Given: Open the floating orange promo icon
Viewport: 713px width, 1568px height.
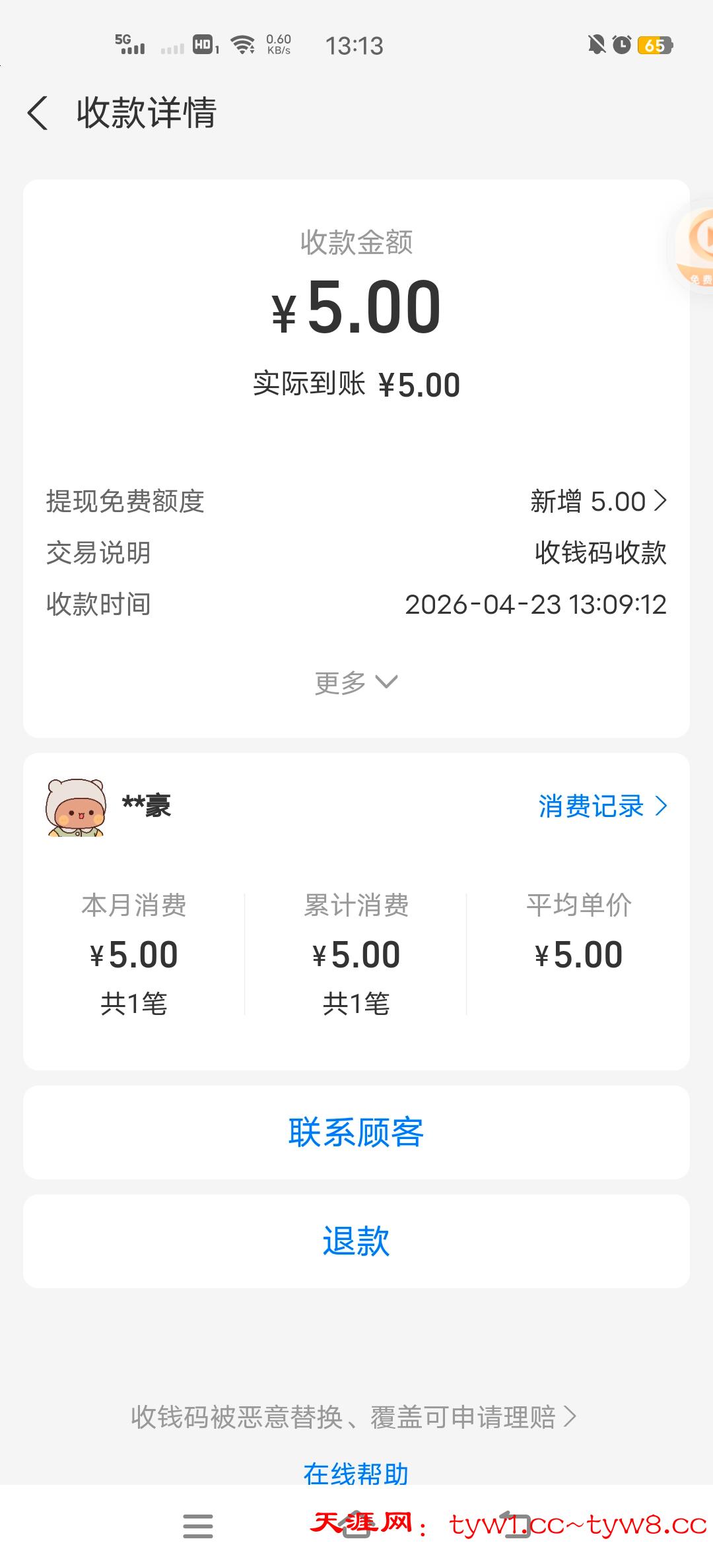Looking at the screenshot, I should (696, 247).
